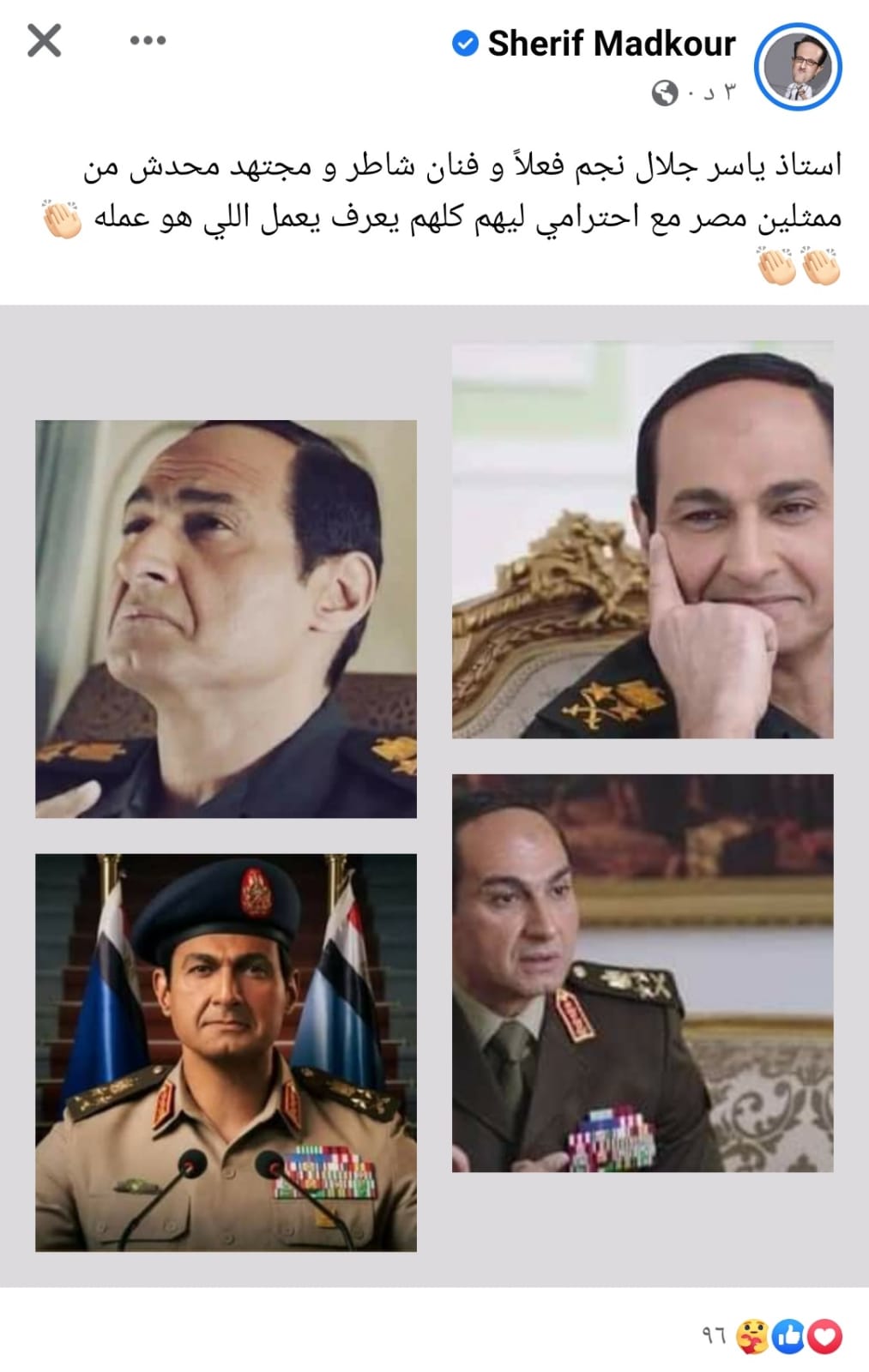
Task: Open Sherif Madkour's profile picture
Action: 797,67
